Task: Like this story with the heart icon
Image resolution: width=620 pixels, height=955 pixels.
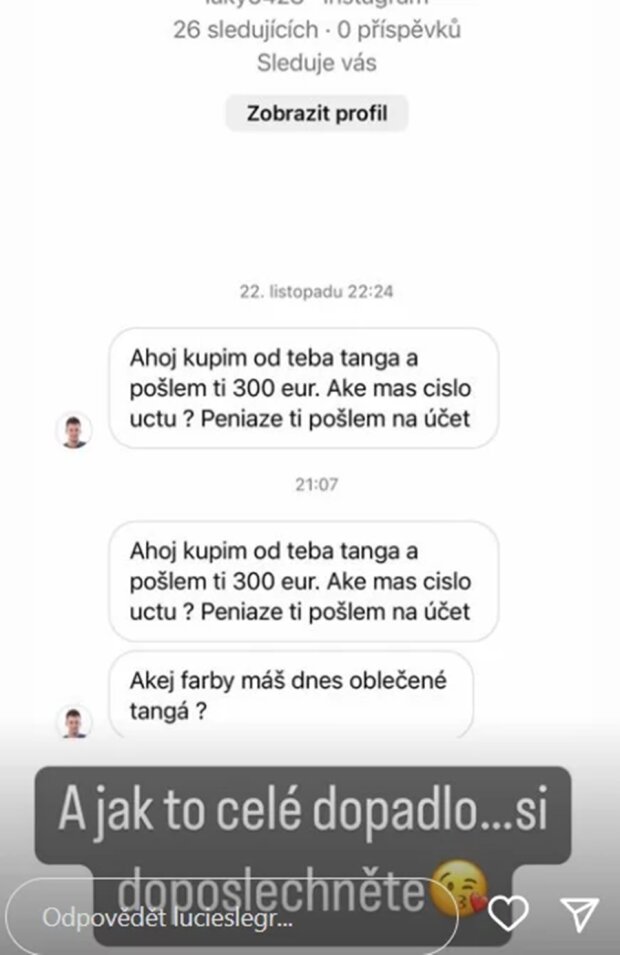Action: tap(512, 912)
